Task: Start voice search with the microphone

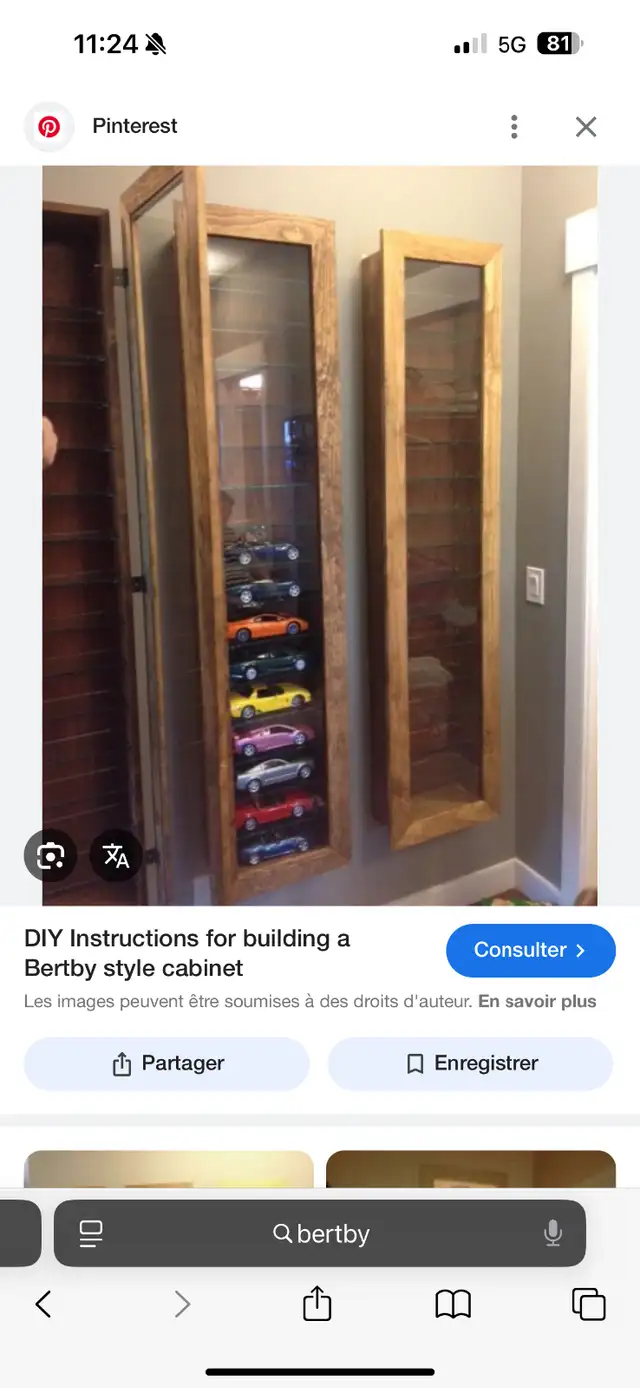Action: click(x=553, y=1234)
